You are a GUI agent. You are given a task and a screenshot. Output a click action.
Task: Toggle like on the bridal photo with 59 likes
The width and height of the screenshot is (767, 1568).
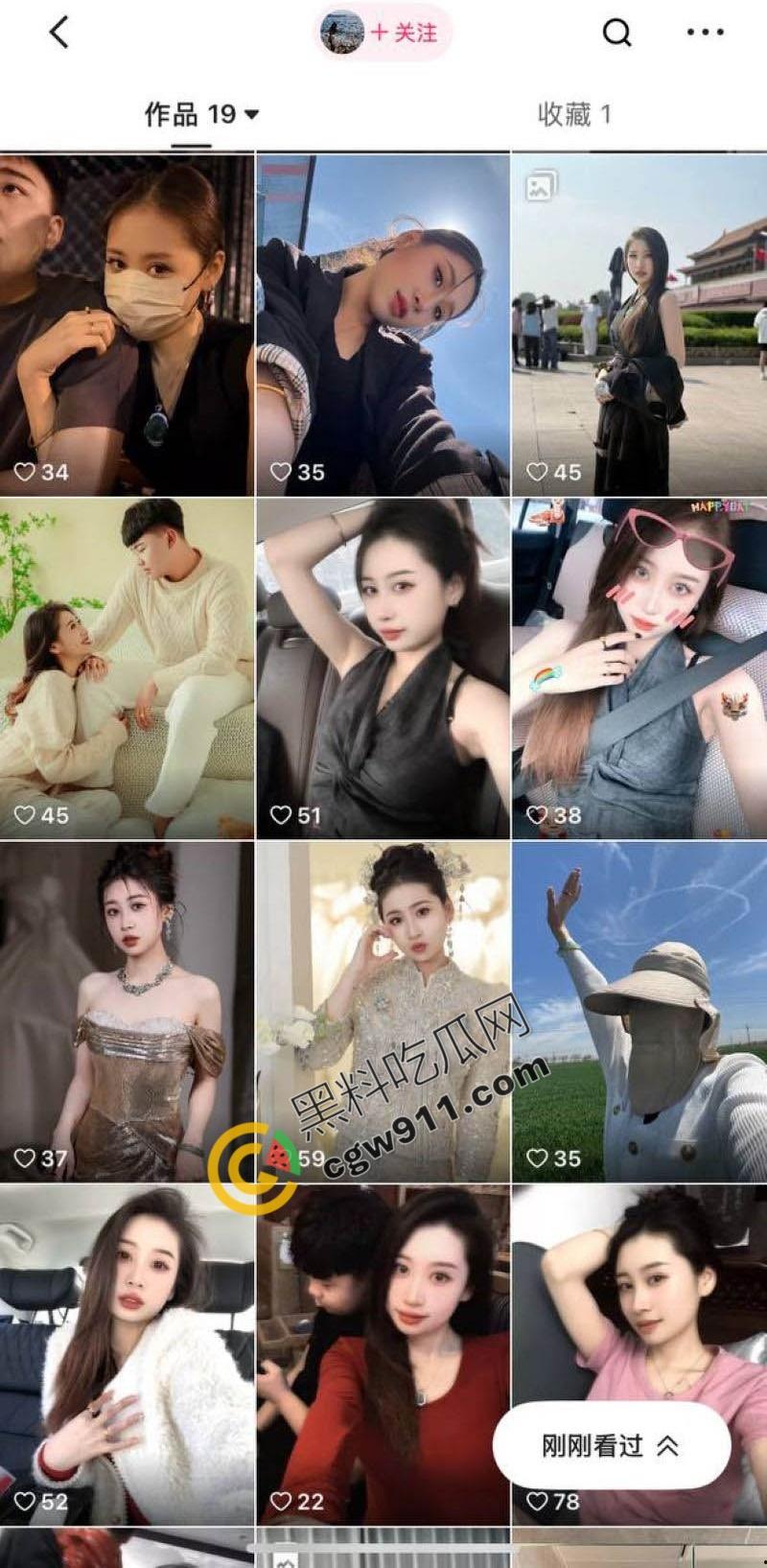click(282, 1158)
